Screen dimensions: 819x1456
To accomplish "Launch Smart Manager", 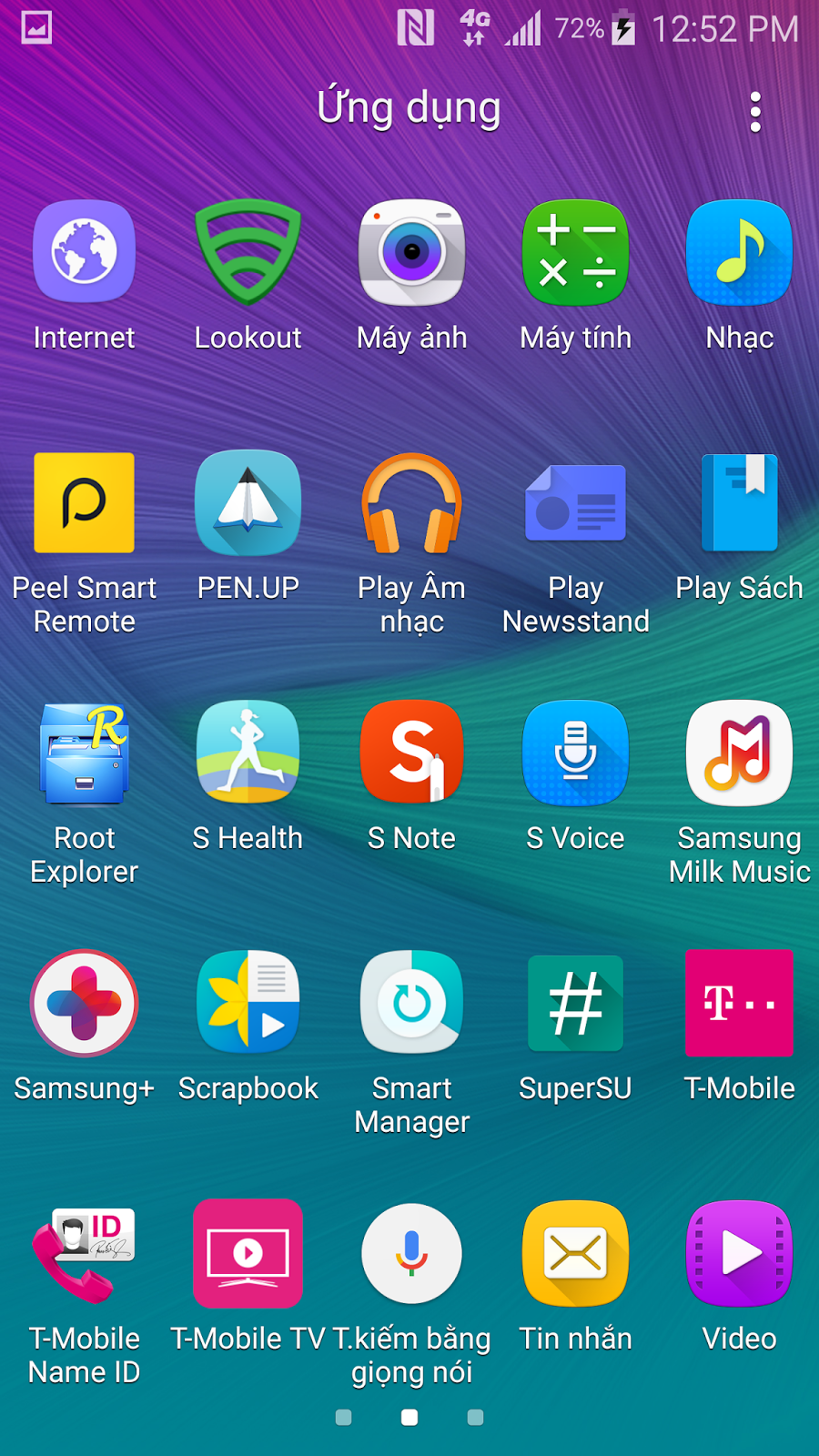I will 411,1003.
